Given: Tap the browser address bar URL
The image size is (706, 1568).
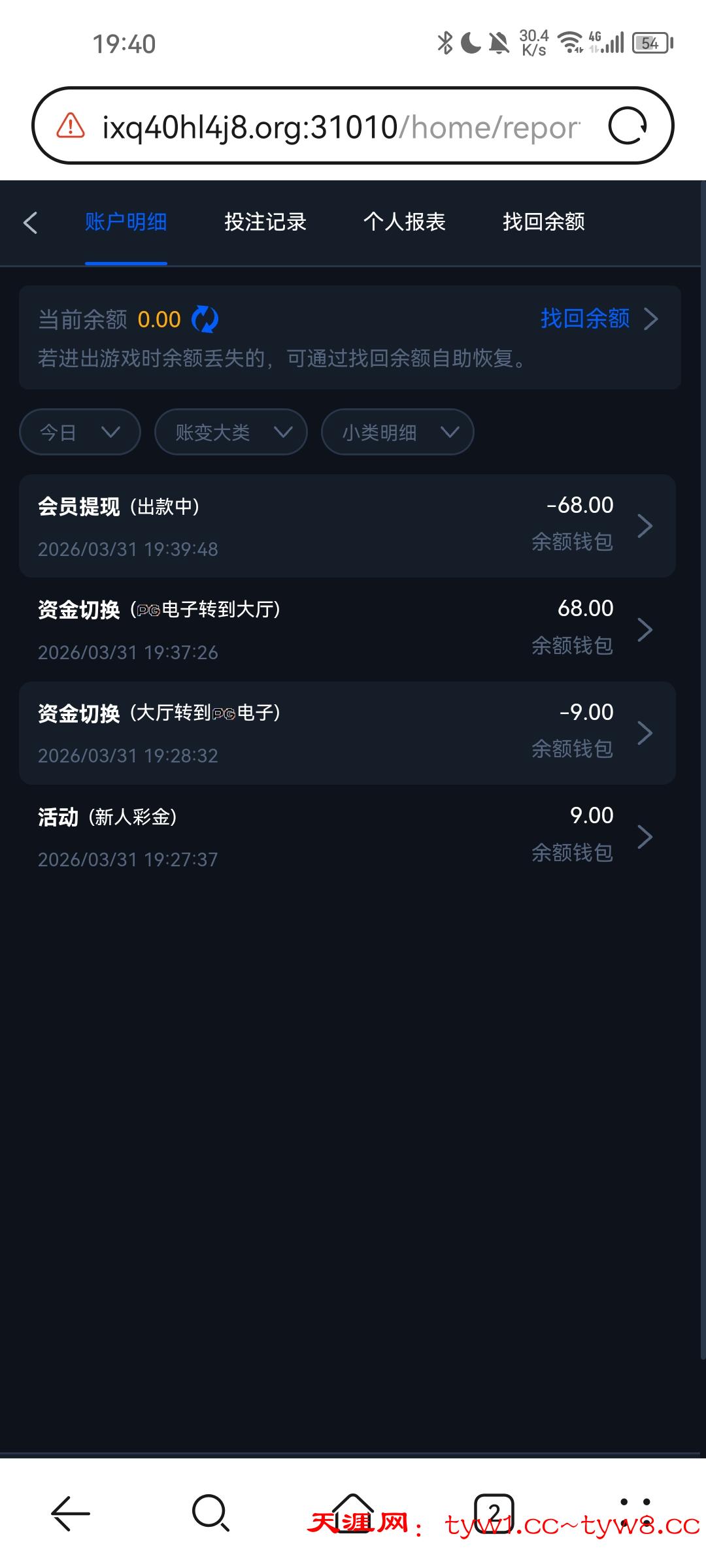Looking at the screenshot, I should [x=340, y=126].
